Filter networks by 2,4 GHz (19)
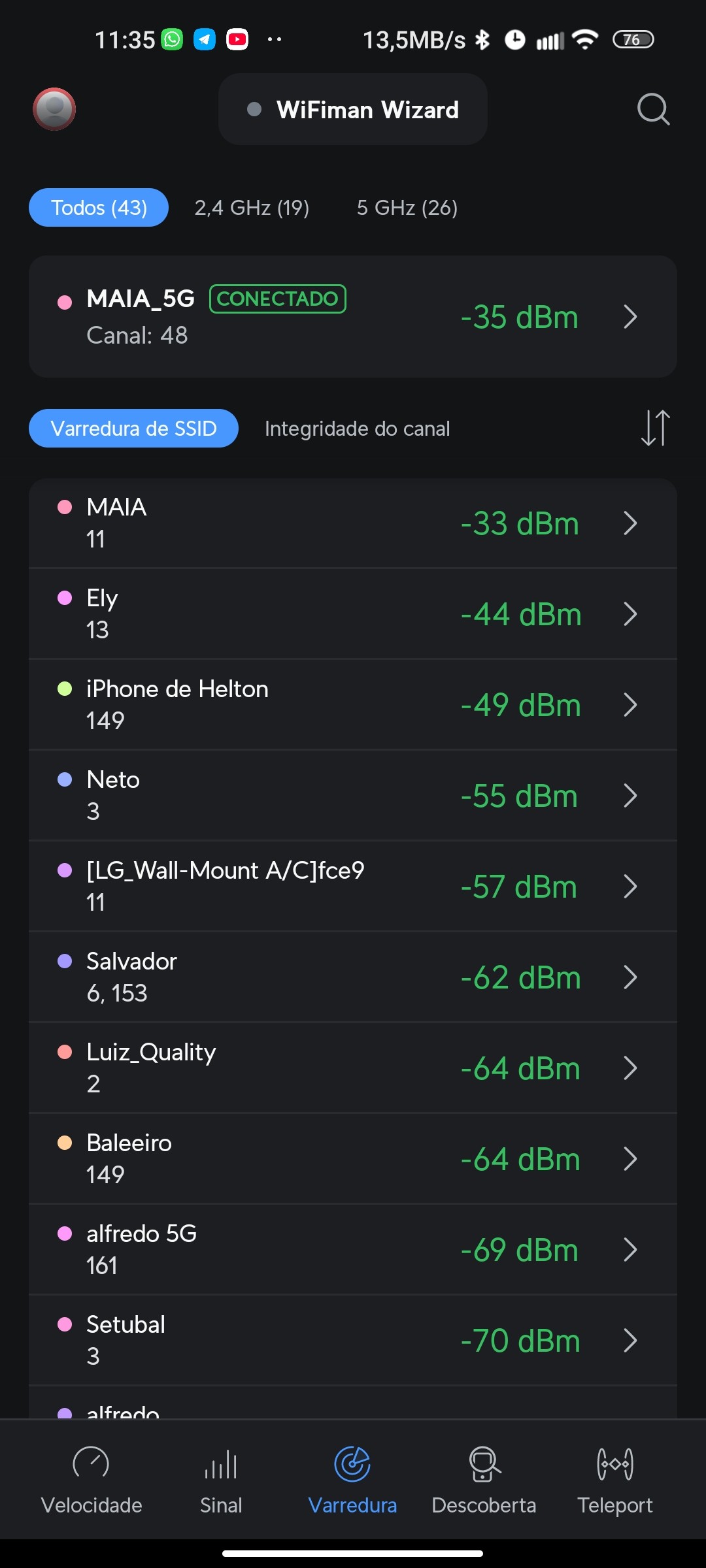The width and height of the screenshot is (706, 1568). click(252, 208)
